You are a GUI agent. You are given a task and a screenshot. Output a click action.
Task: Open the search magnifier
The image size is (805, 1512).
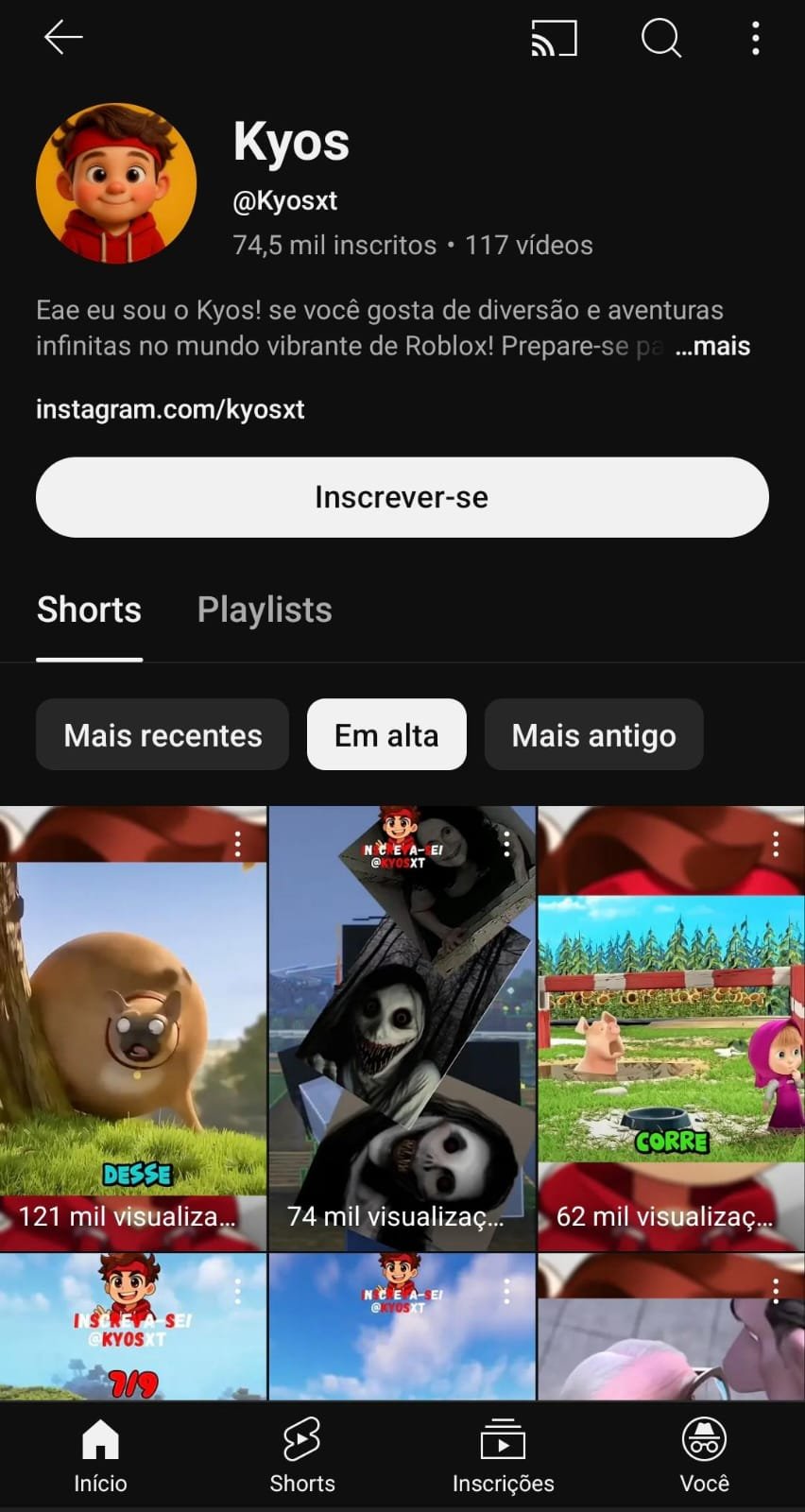[660, 39]
